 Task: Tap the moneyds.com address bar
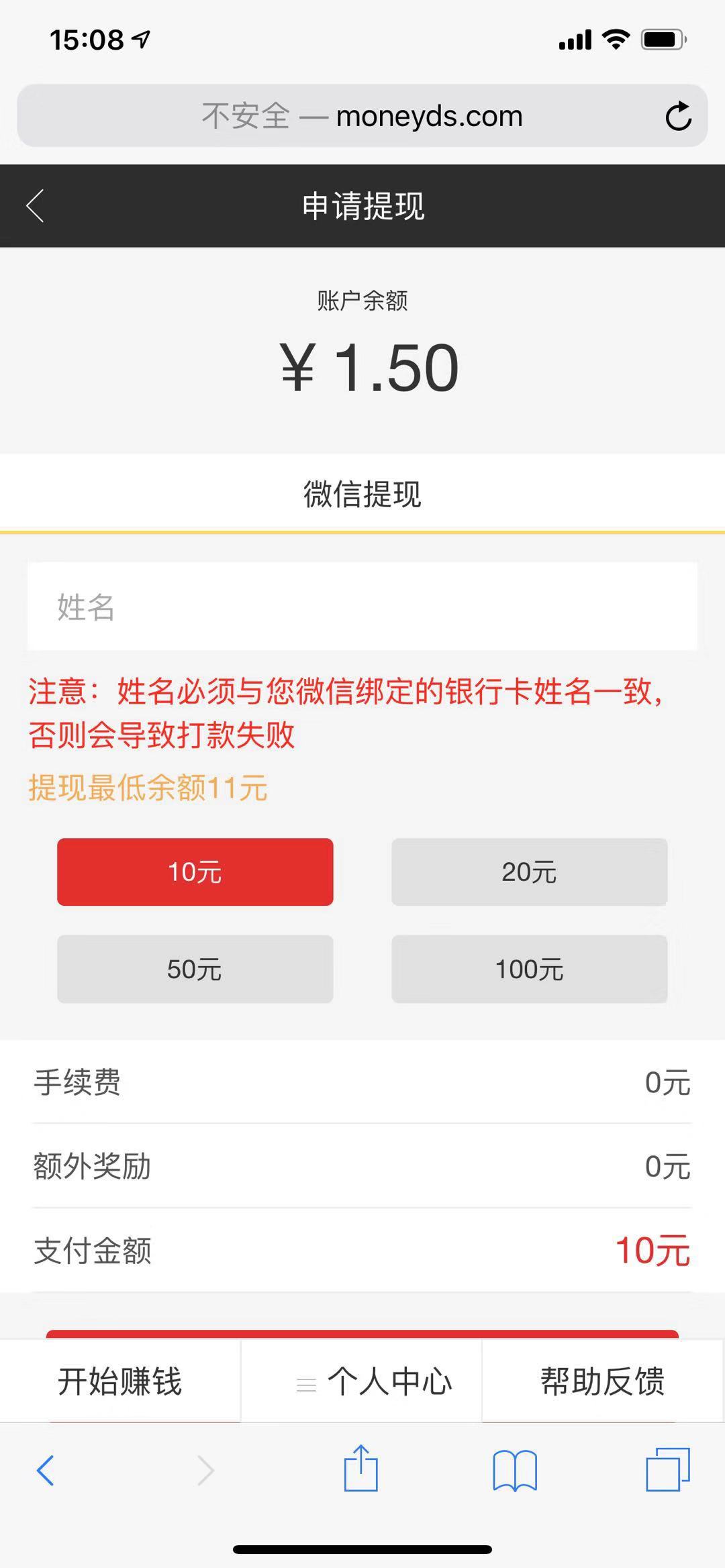(362, 115)
